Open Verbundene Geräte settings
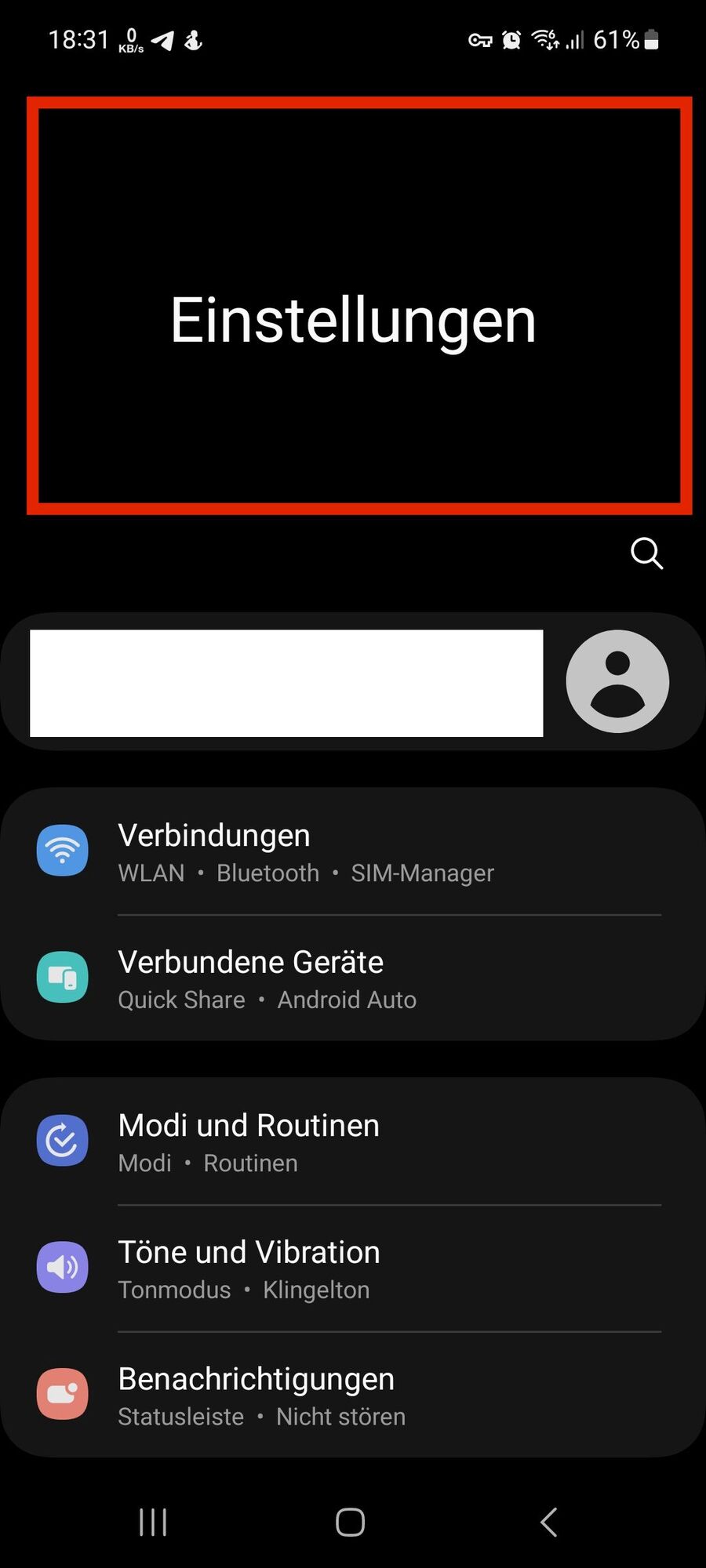 point(353,978)
